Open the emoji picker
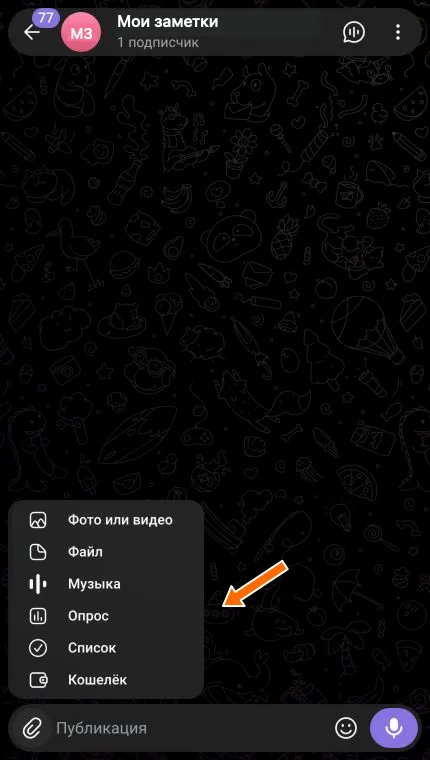The width and height of the screenshot is (430, 760). click(346, 728)
